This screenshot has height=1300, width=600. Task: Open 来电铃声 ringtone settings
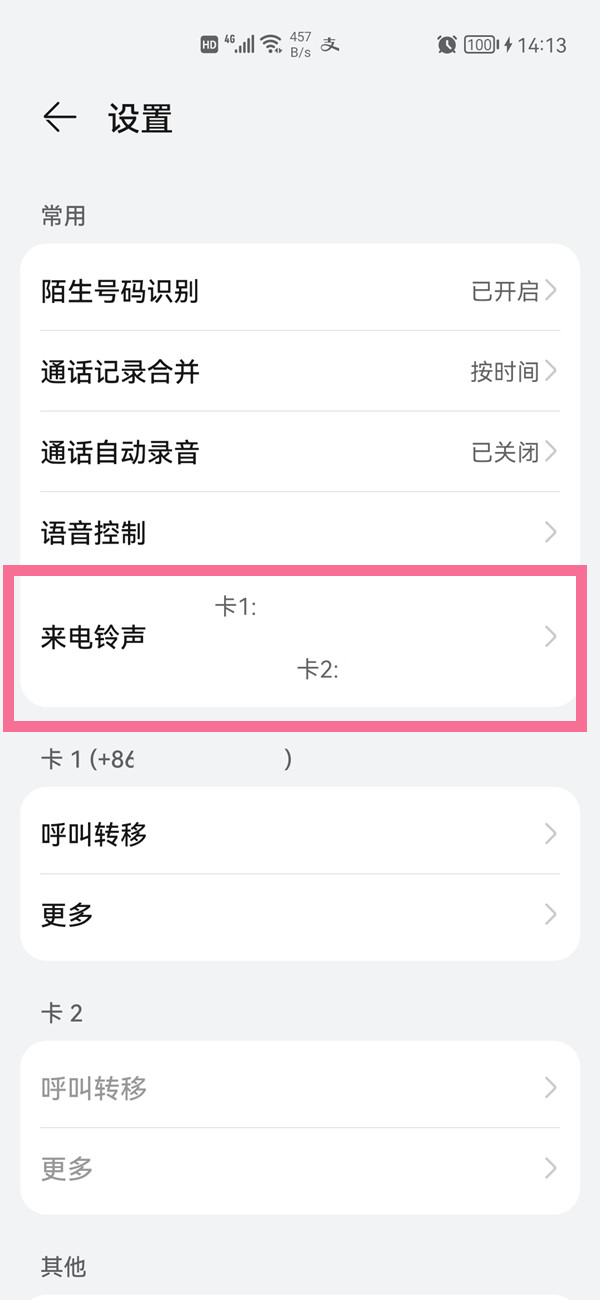tap(299, 637)
